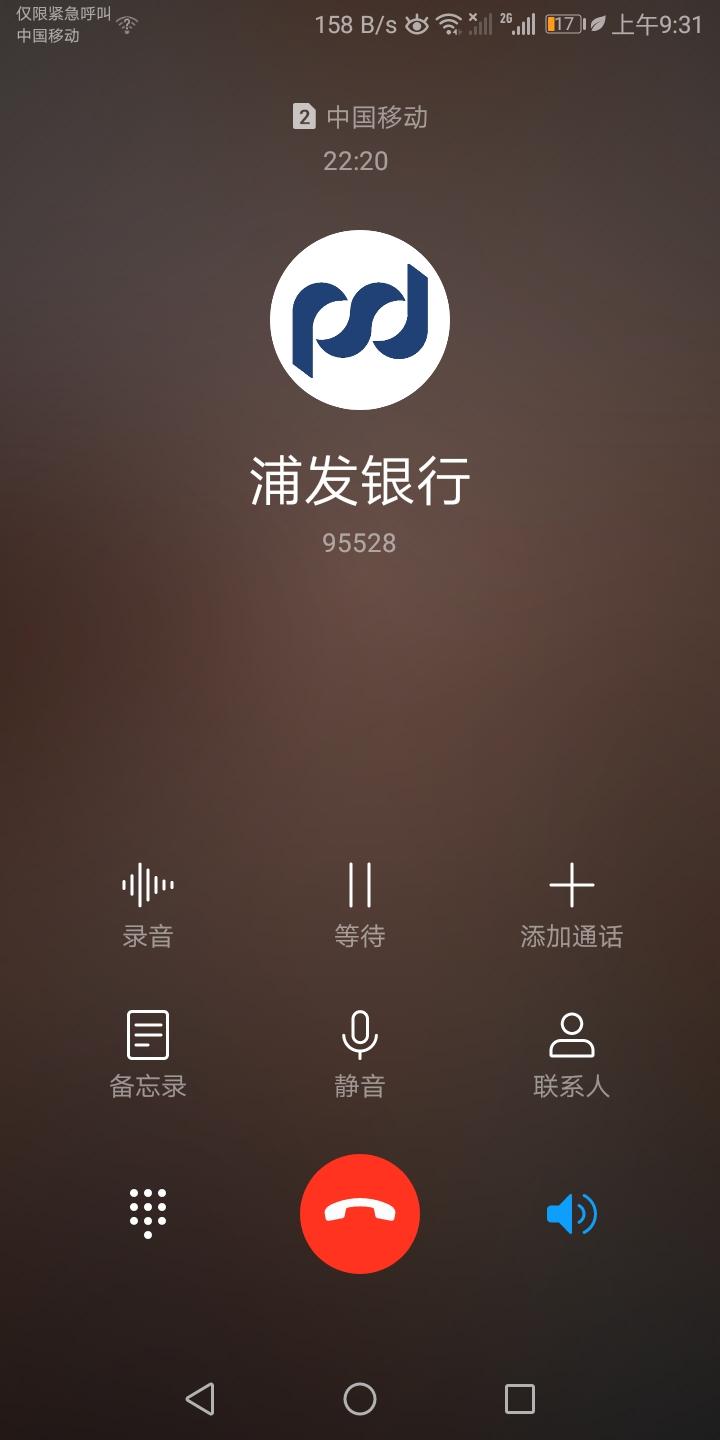Open the 备忘录 memo
720x1440 pixels.
148,1055
